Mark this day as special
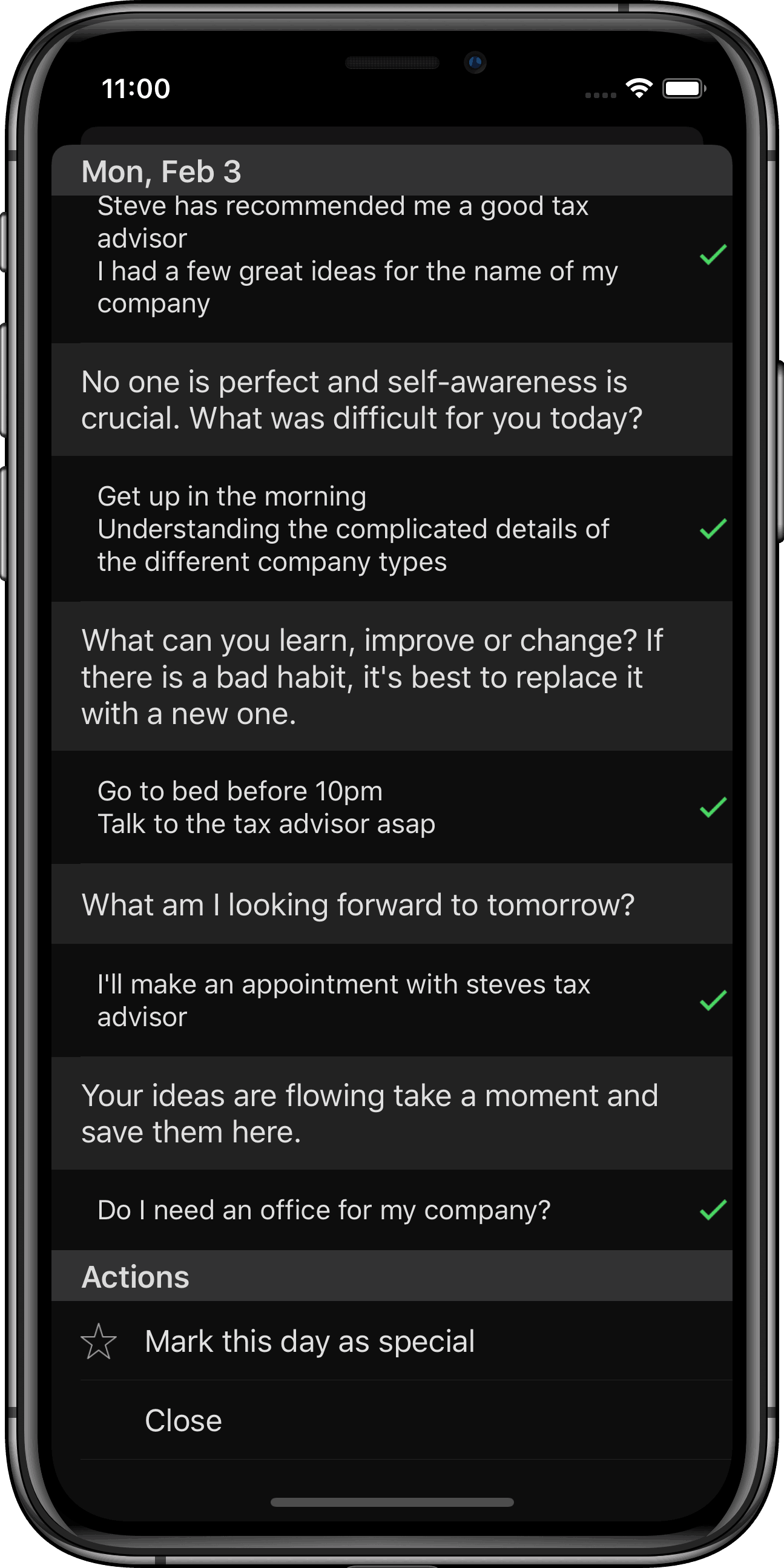The image size is (784, 1568). pyautogui.click(x=391, y=1340)
